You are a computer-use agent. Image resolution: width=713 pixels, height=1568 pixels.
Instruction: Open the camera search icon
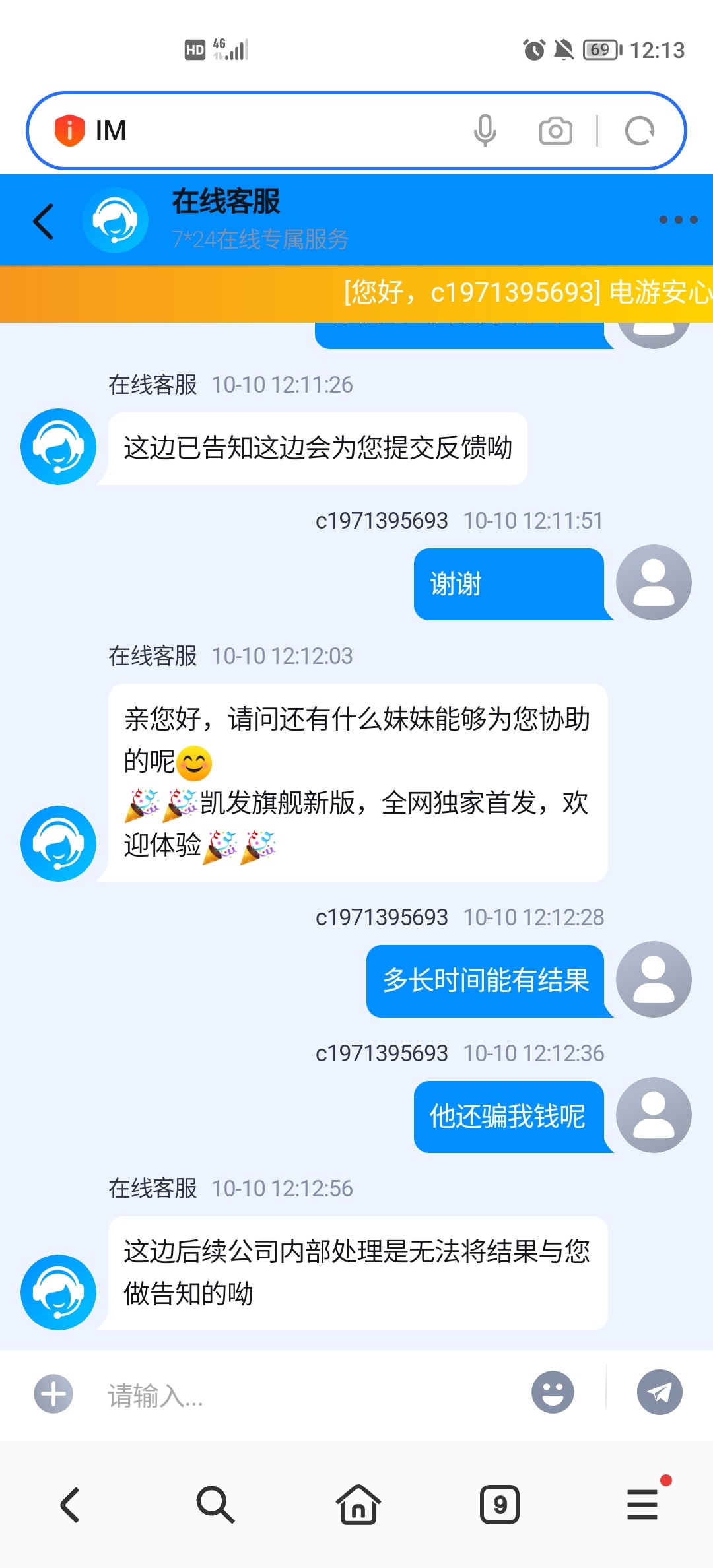pyautogui.click(x=555, y=131)
